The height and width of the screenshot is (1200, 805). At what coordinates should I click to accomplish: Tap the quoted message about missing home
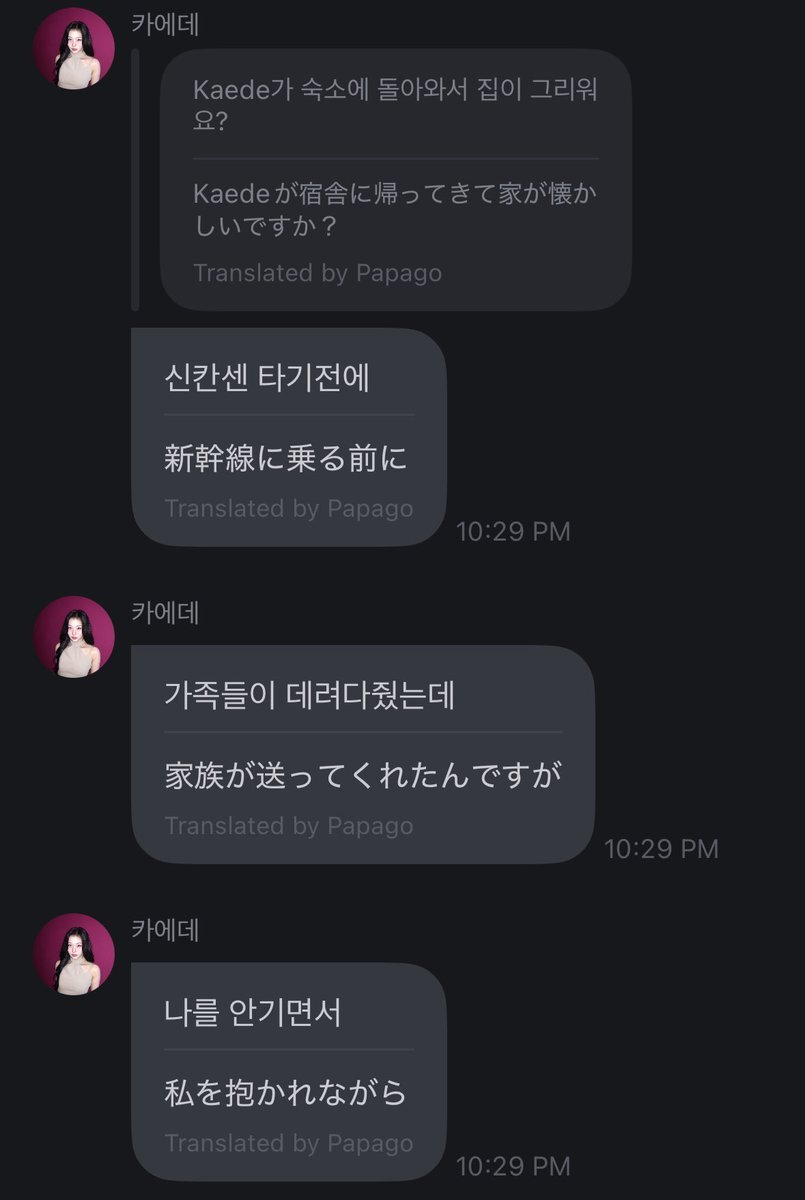coord(395,180)
